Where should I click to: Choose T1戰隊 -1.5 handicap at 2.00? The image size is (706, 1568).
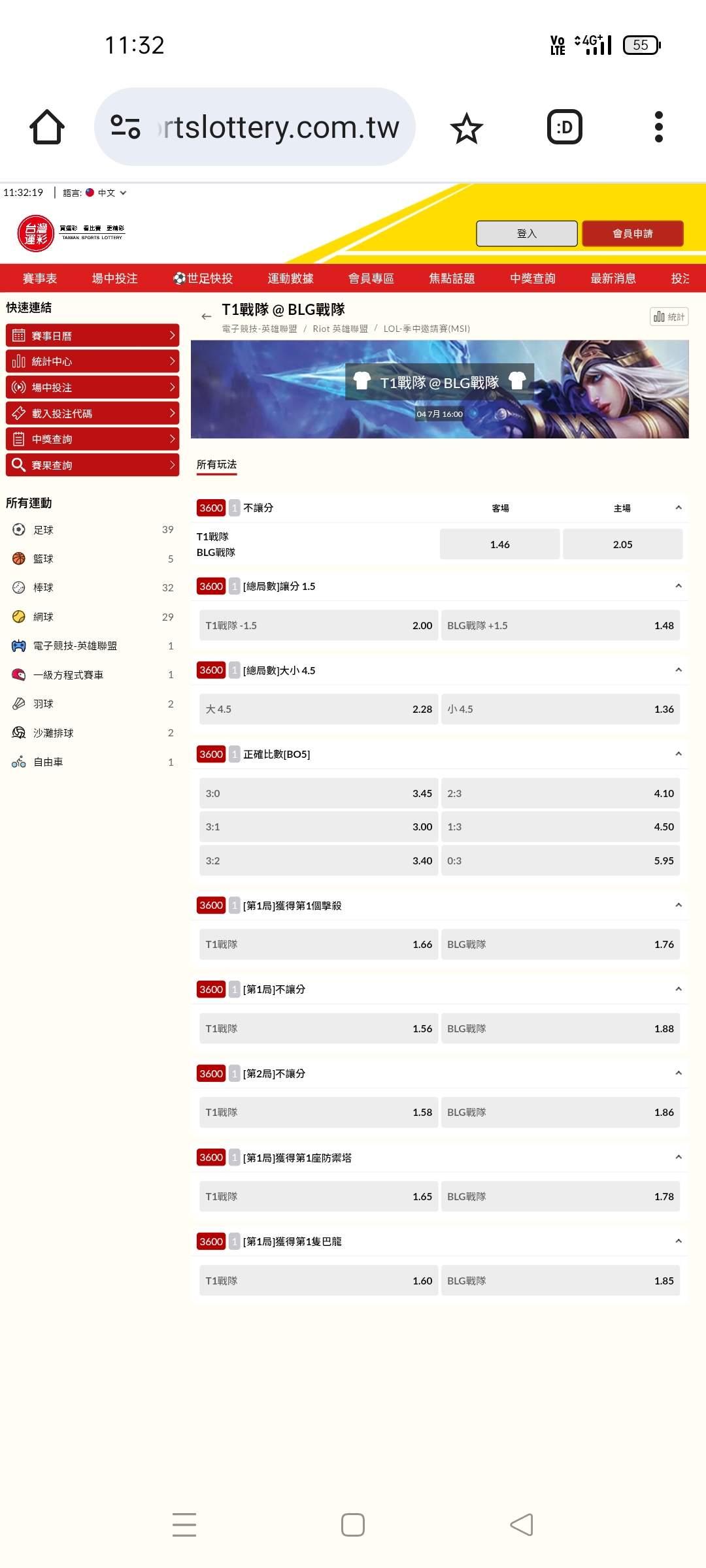point(318,625)
